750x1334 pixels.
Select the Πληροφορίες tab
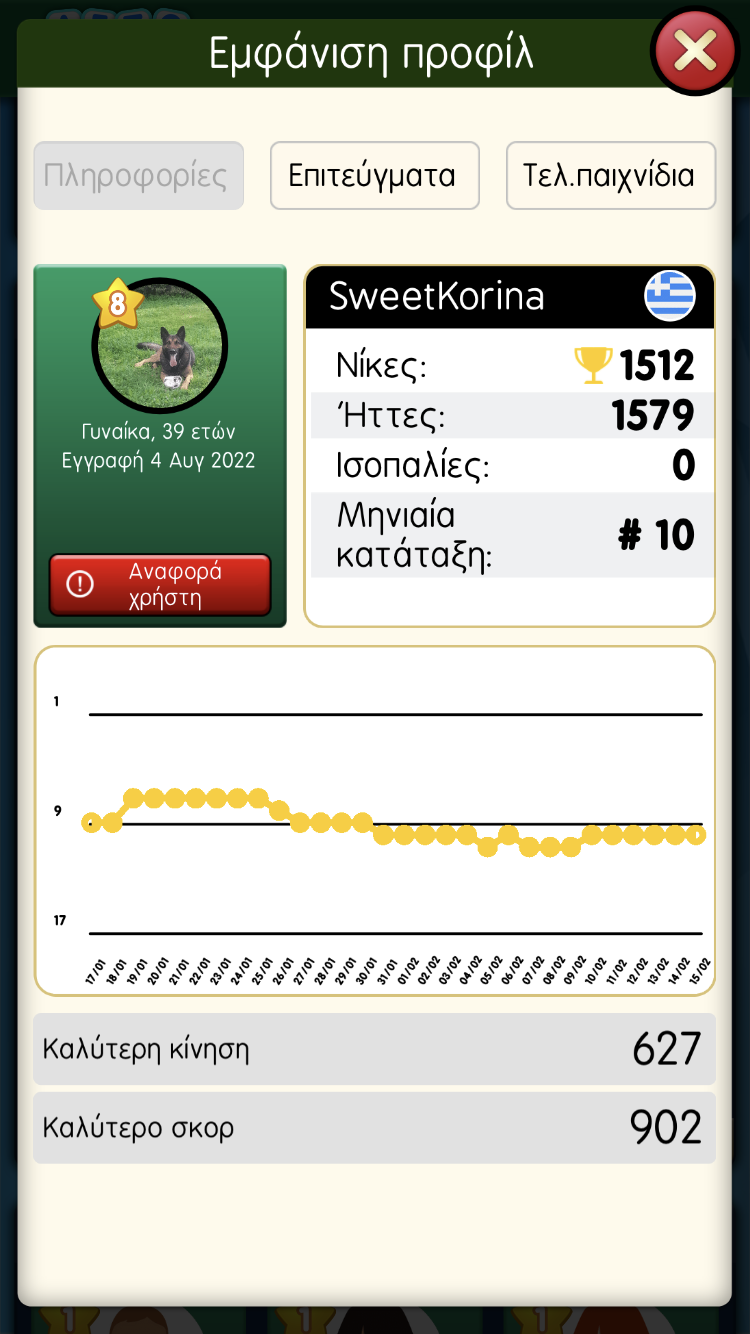(x=138, y=176)
